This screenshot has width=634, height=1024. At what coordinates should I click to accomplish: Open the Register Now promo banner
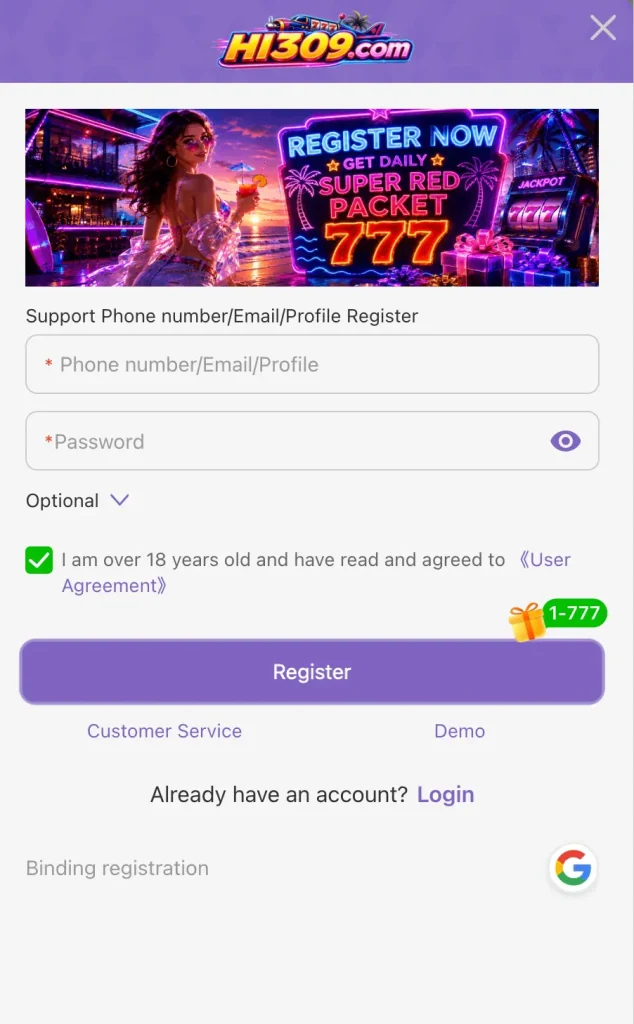coord(312,197)
